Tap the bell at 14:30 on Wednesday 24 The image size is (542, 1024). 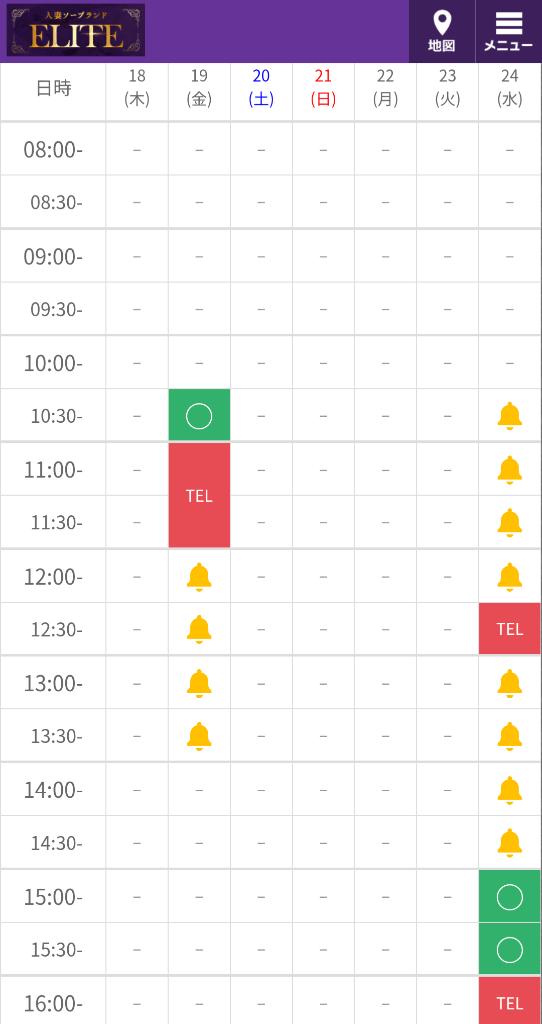[x=509, y=843]
